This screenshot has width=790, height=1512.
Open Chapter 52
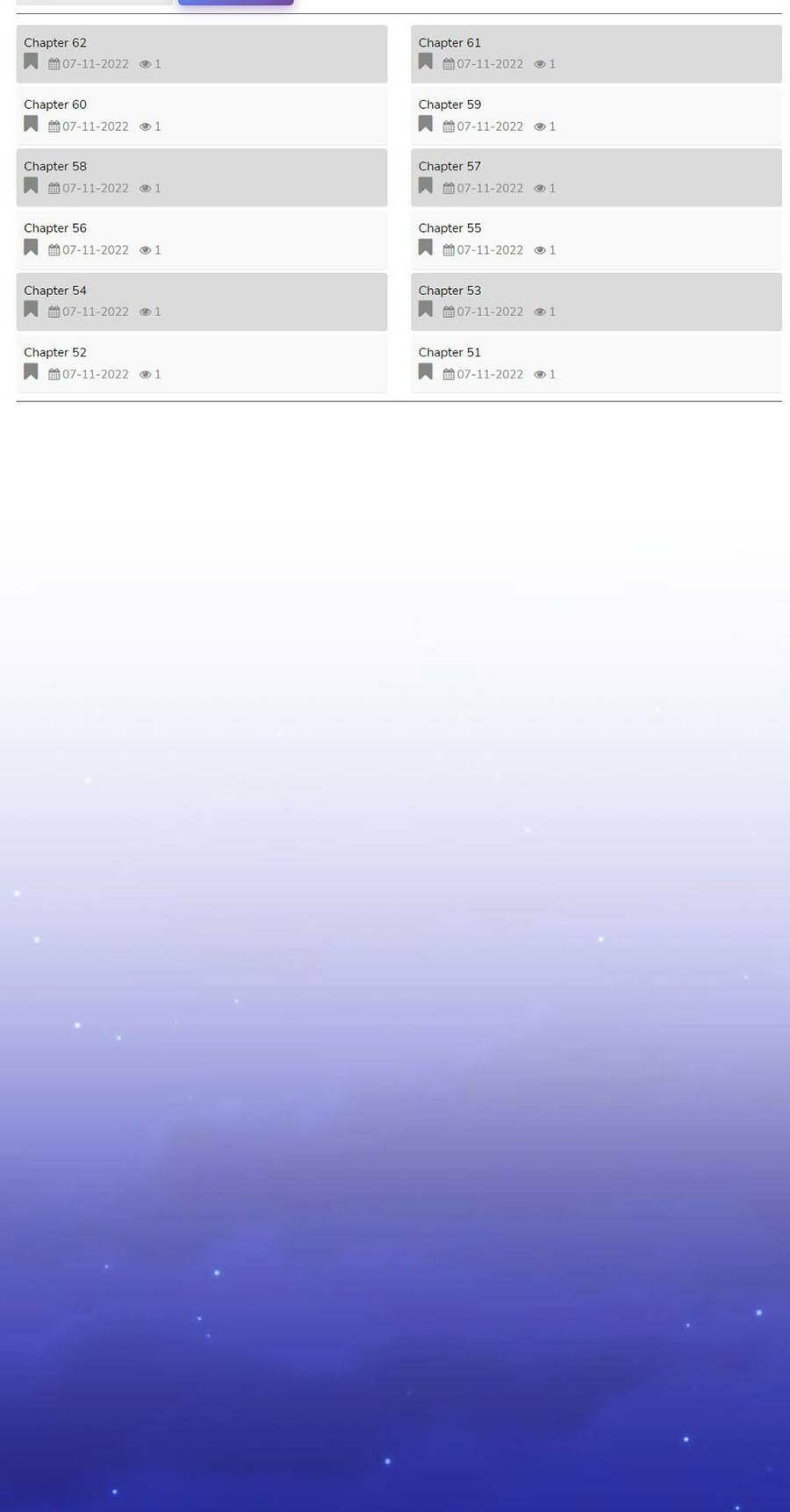coord(55,352)
